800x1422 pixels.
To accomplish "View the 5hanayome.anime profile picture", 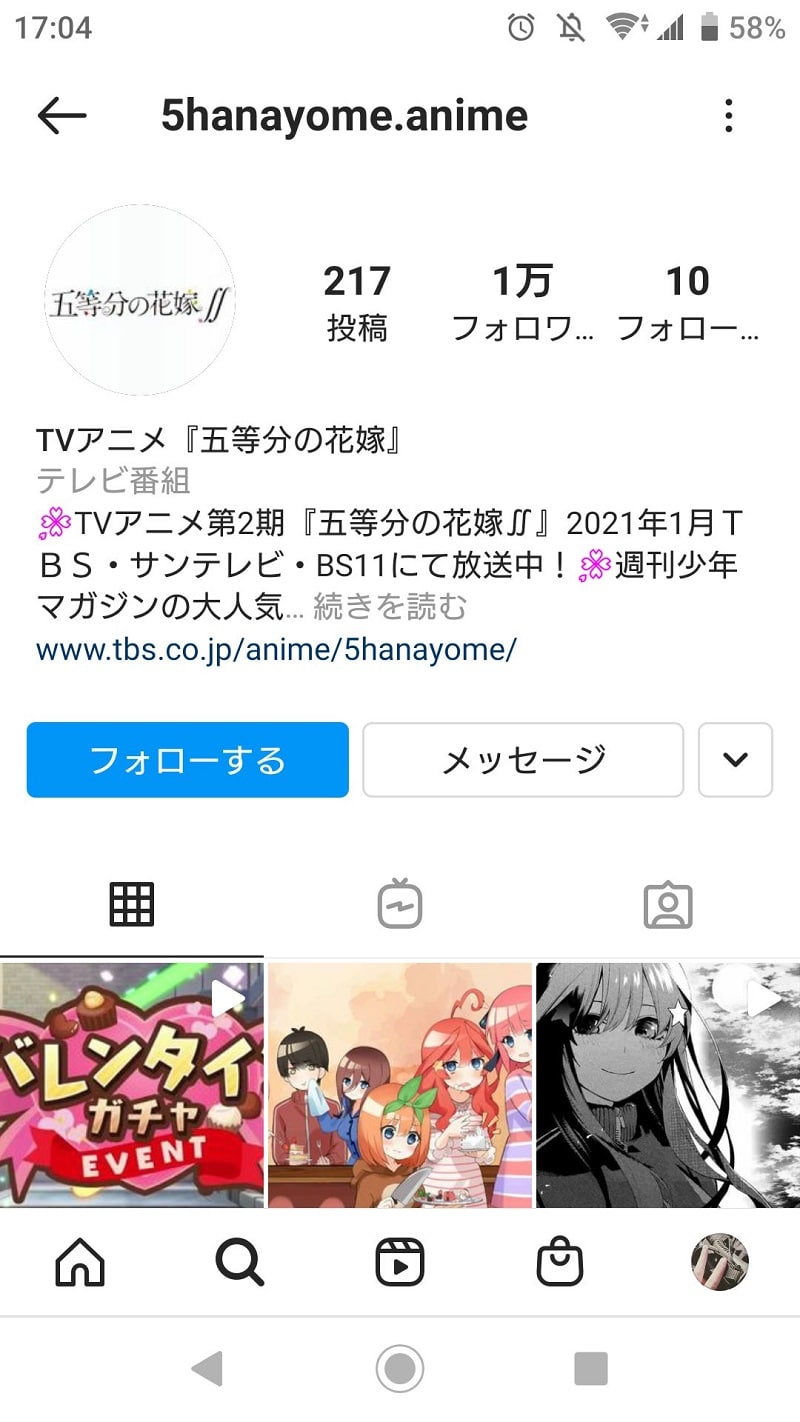I will (x=139, y=300).
